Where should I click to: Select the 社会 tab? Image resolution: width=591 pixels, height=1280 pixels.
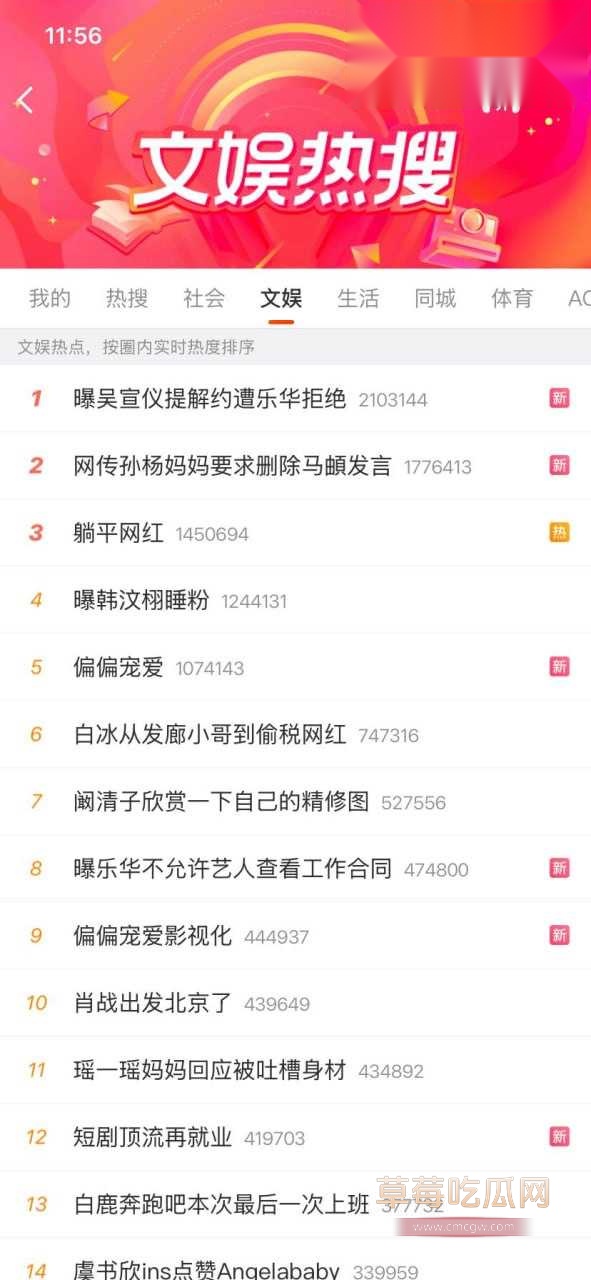(x=204, y=298)
